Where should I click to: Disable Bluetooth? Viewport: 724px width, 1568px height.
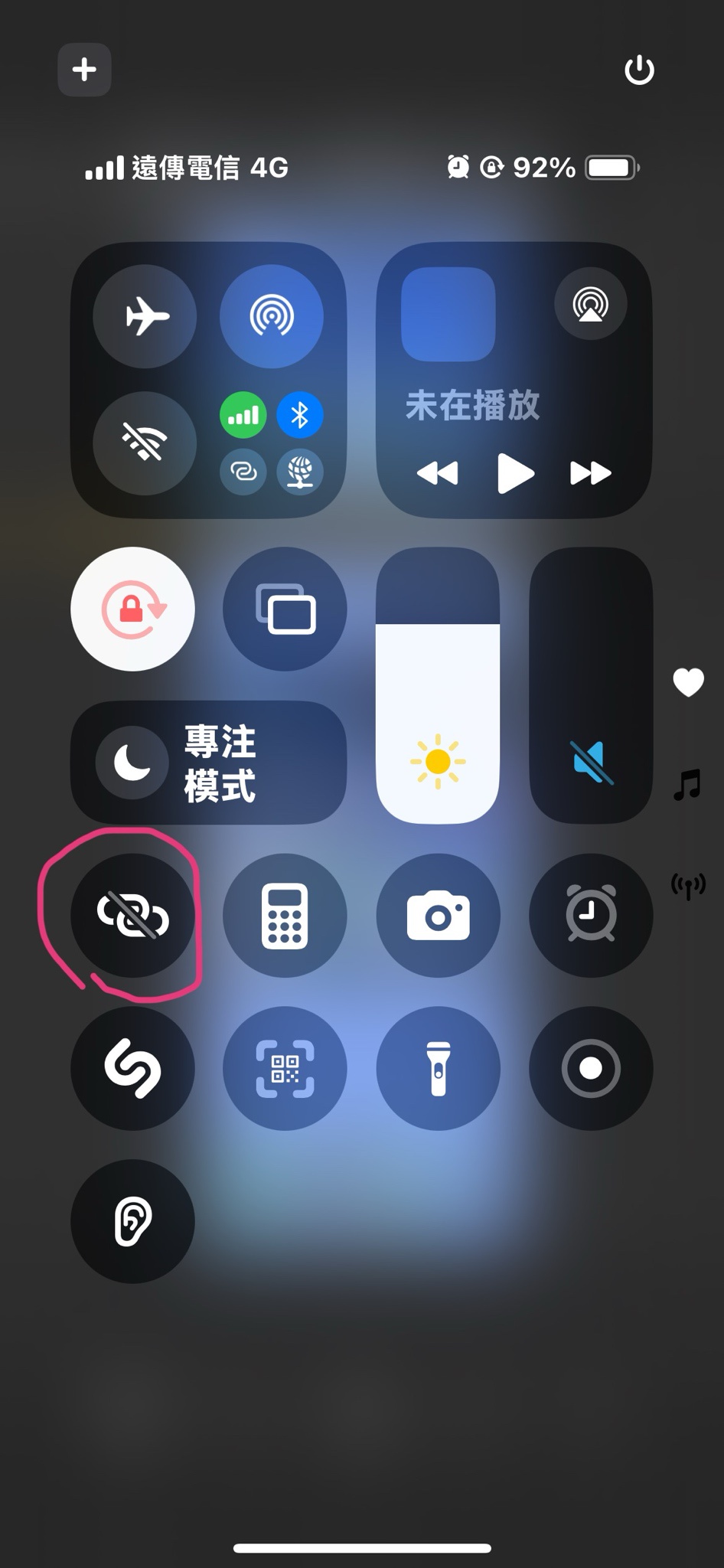pos(300,416)
